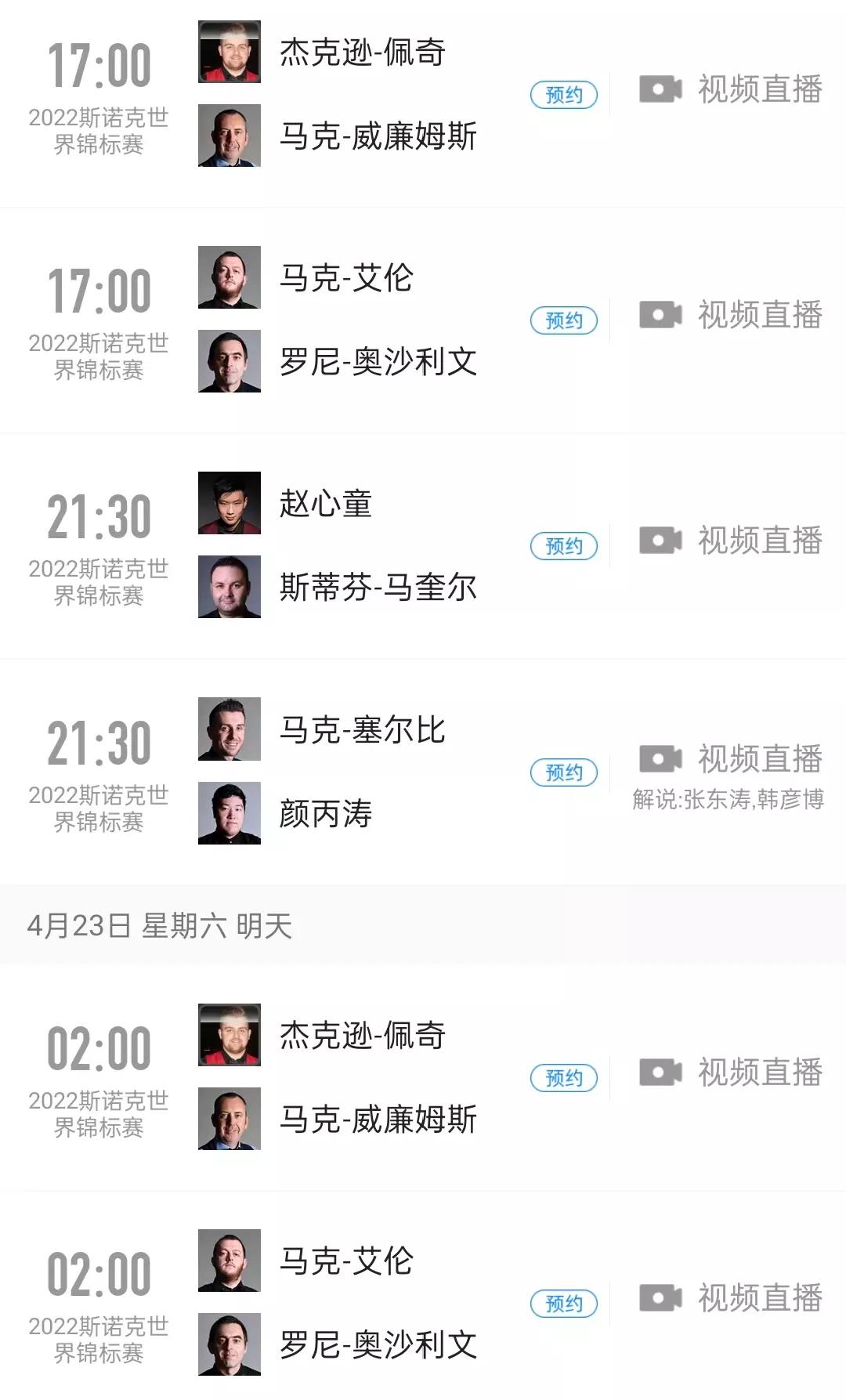Open video live stream for 17:00 Jackson Page match
Image resolution: width=846 pixels, height=1400 pixels.
(x=756, y=91)
